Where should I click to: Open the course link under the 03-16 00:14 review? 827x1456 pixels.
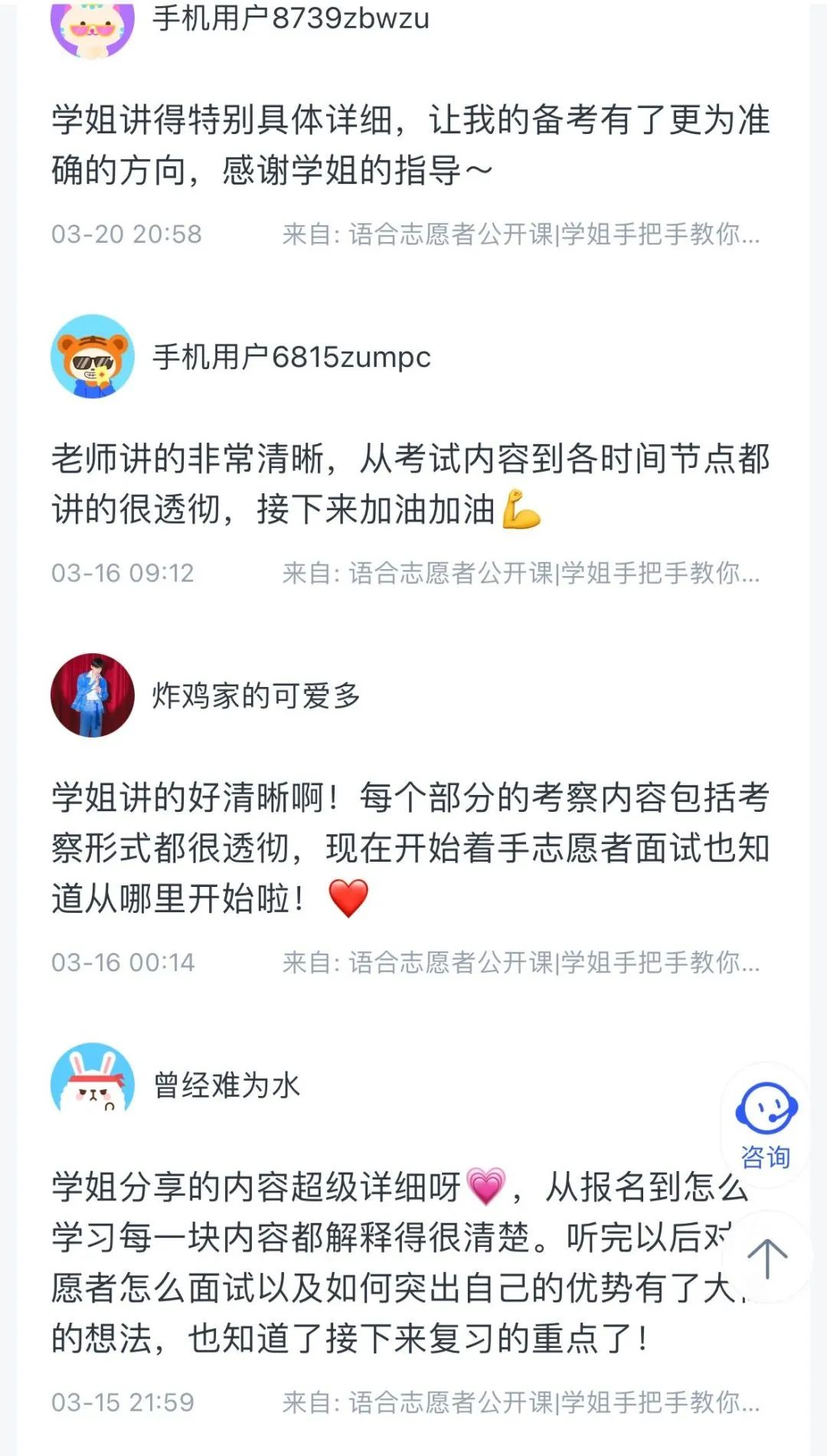pos(521,962)
